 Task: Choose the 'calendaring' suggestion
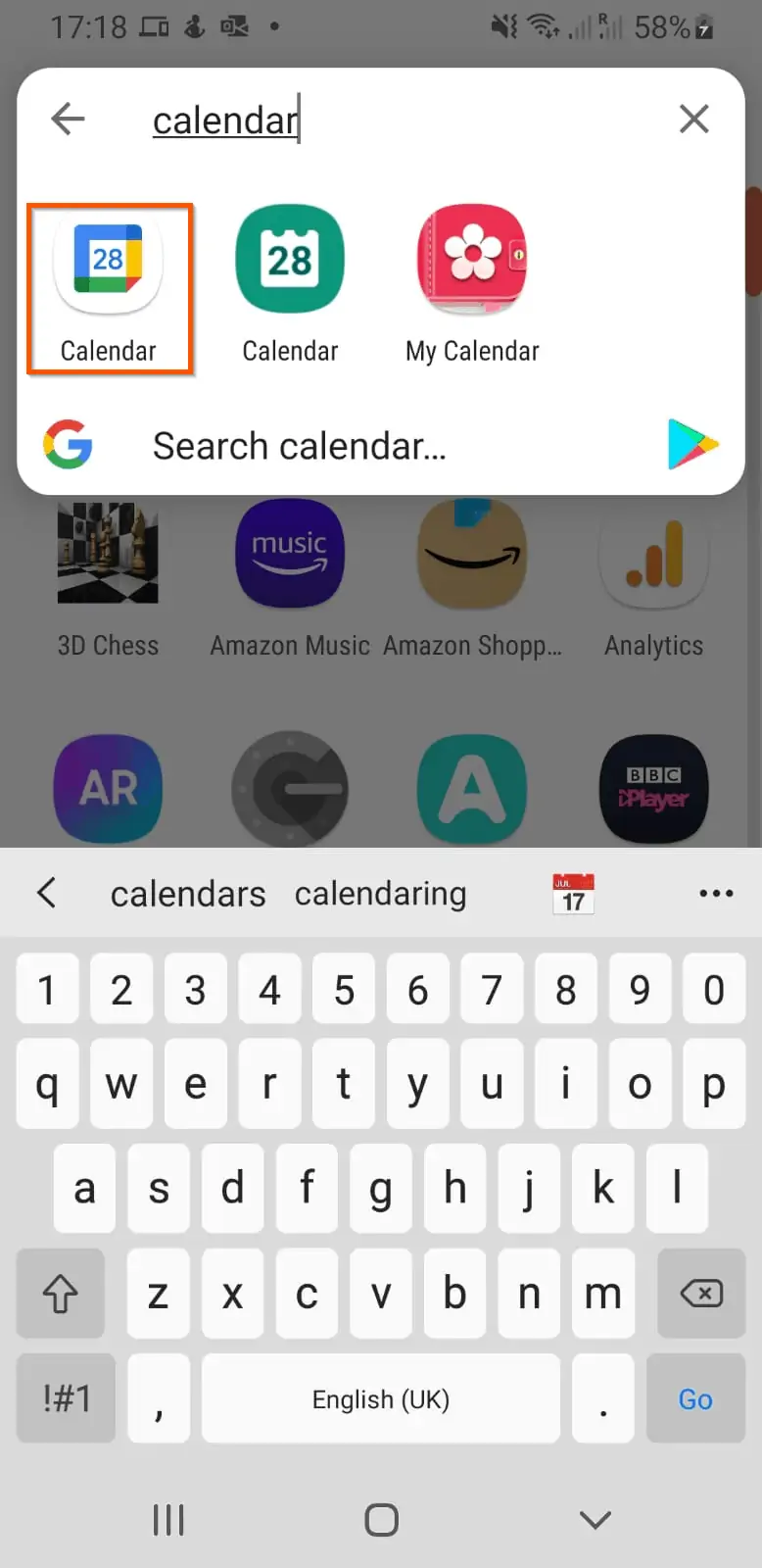(x=380, y=894)
